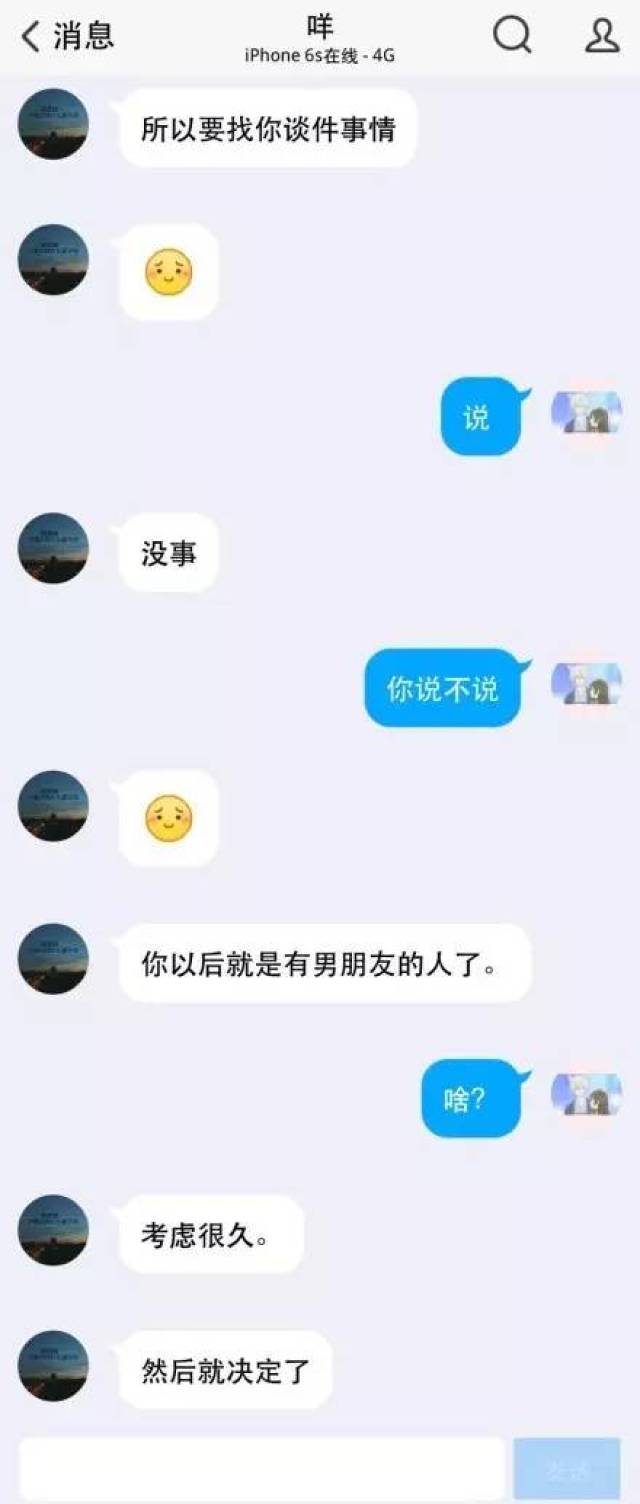Tap the message input field
Viewport: 640px width, 1504px height.
coord(262,1468)
